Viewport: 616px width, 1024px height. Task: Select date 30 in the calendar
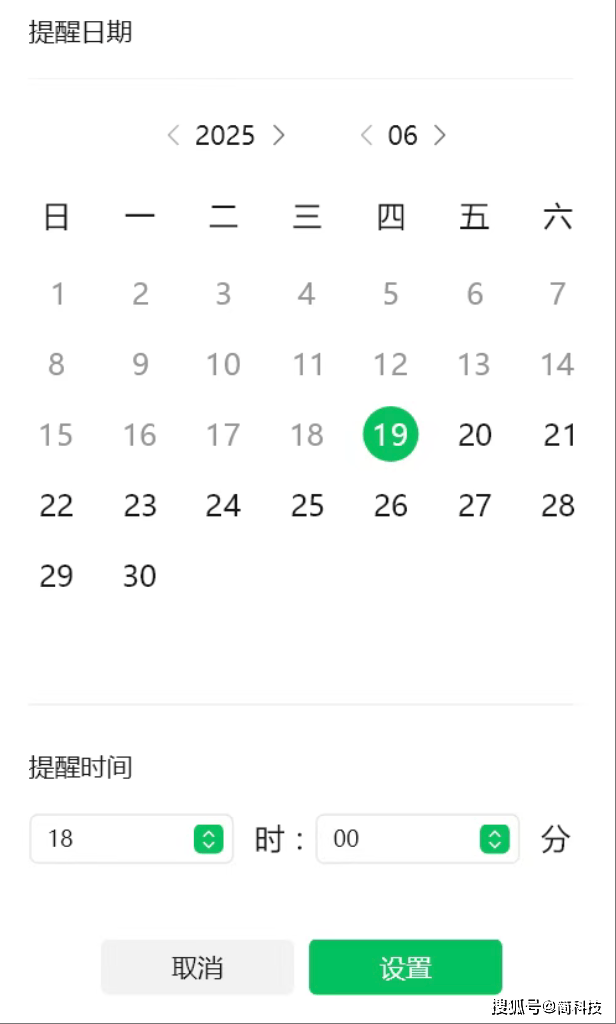pyautogui.click(x=140, y=576)
